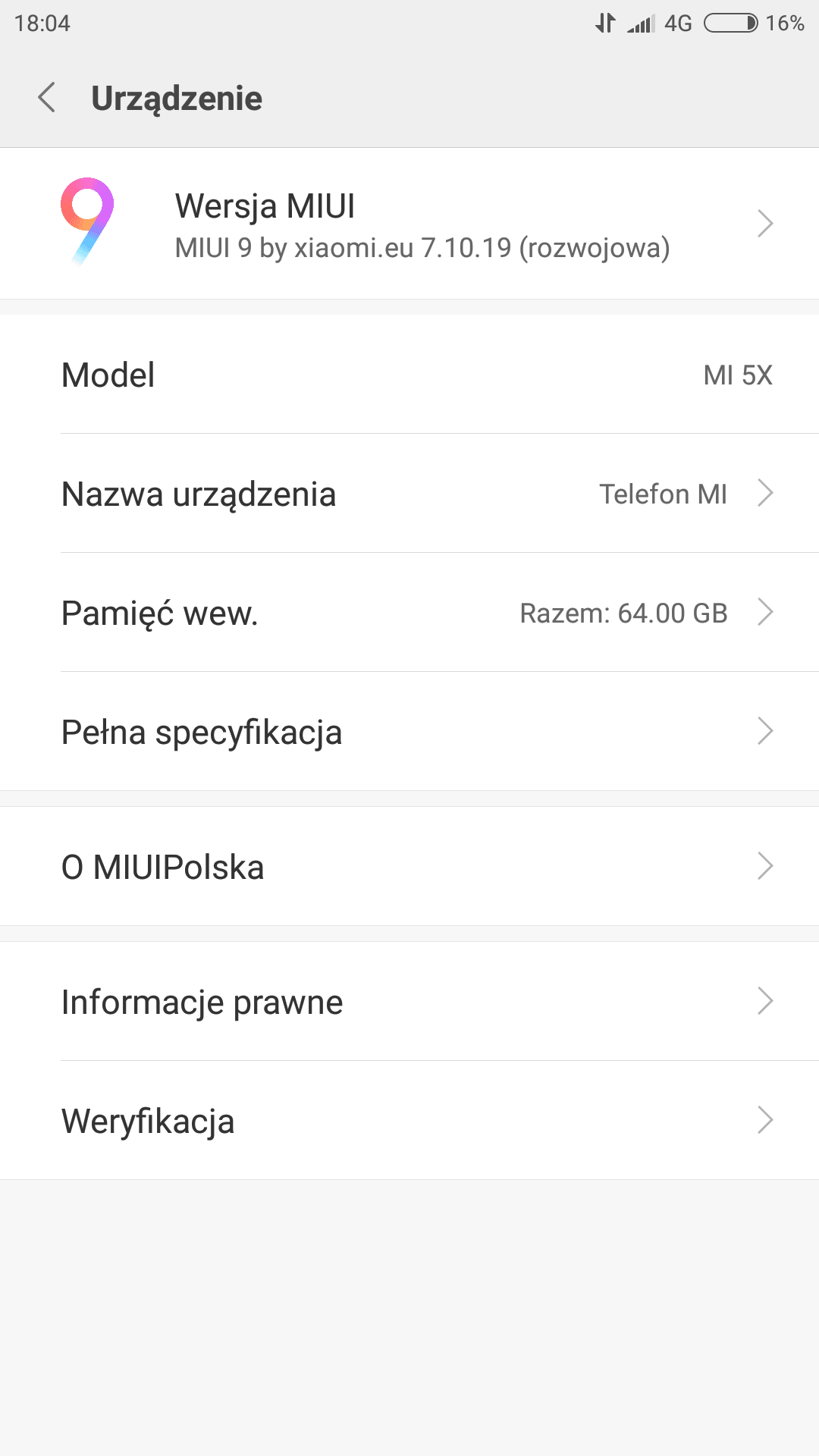Open Informacje prawne
Viewport: 819px width, 1456px height.
point(409,1002)
